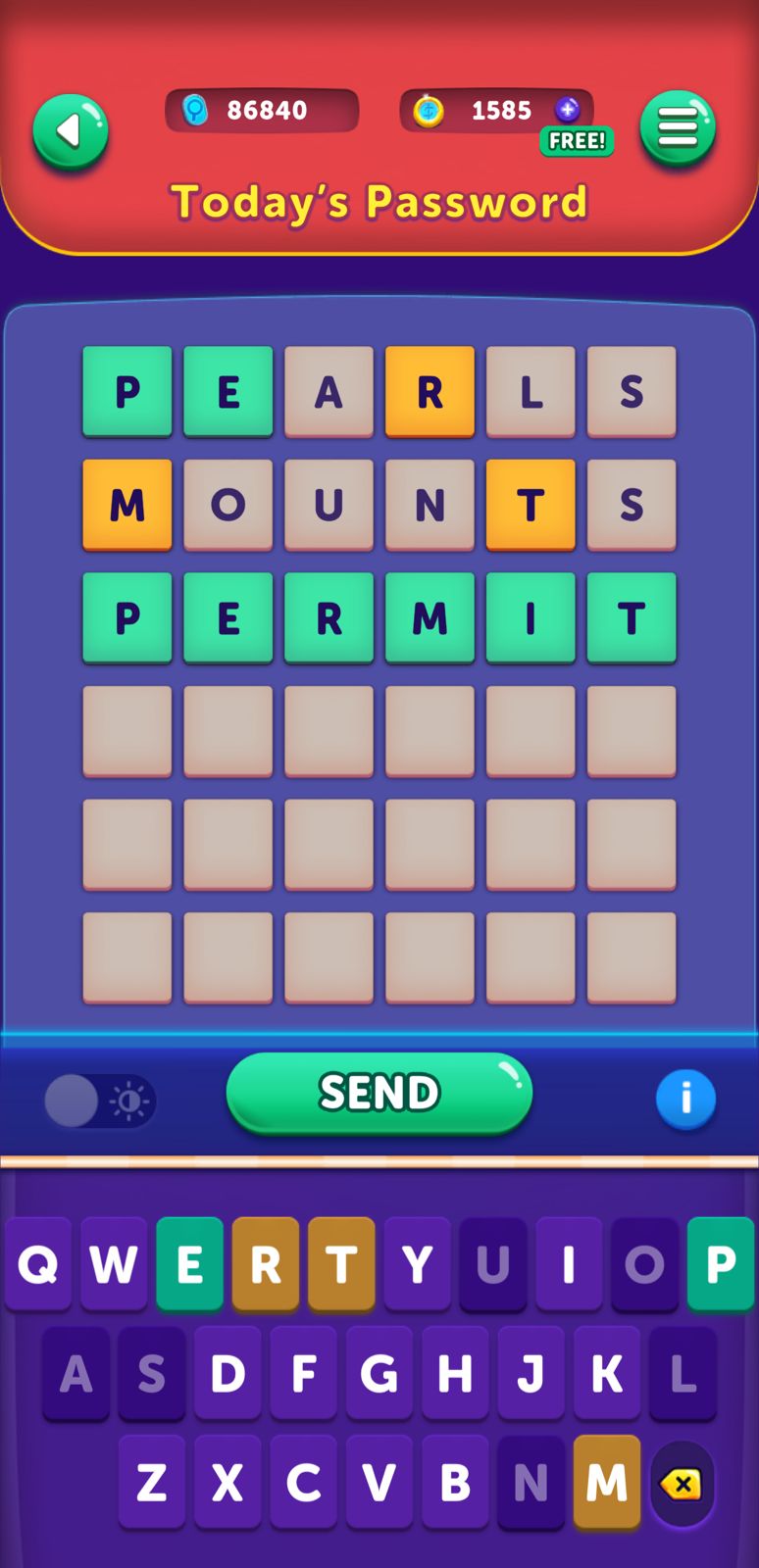Viewport: 759px width, 1568px height.
Task: Hit the green P key
Action: tap(720, 1264)
